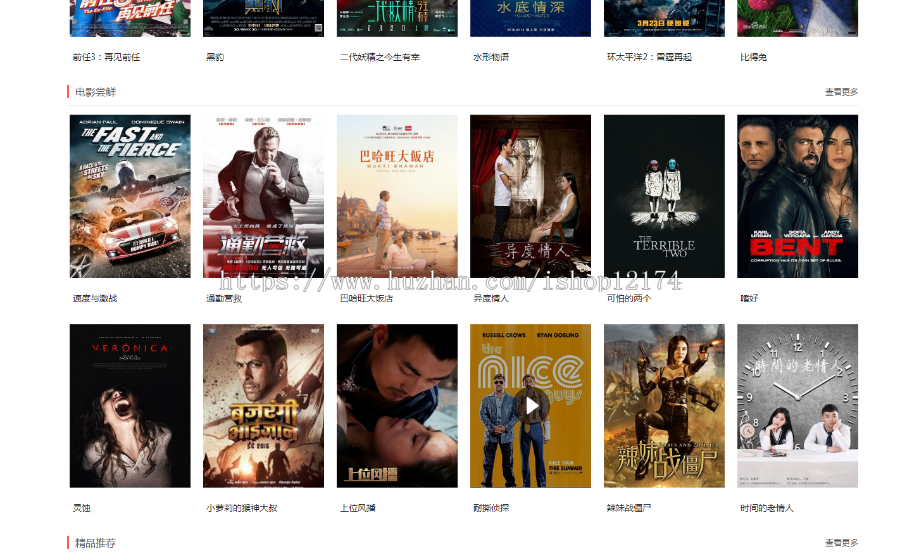Select the 小萝莉的猴神大叔 movie
The width and height of the screenshot is (900, 556).
click(263, 405)
